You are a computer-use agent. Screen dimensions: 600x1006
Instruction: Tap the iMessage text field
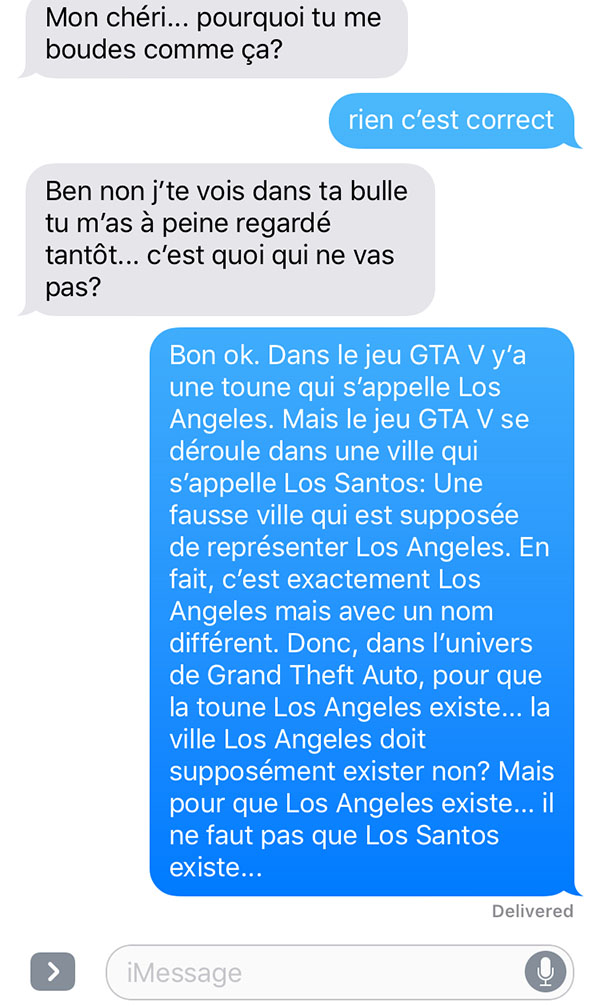click(339, 972)
